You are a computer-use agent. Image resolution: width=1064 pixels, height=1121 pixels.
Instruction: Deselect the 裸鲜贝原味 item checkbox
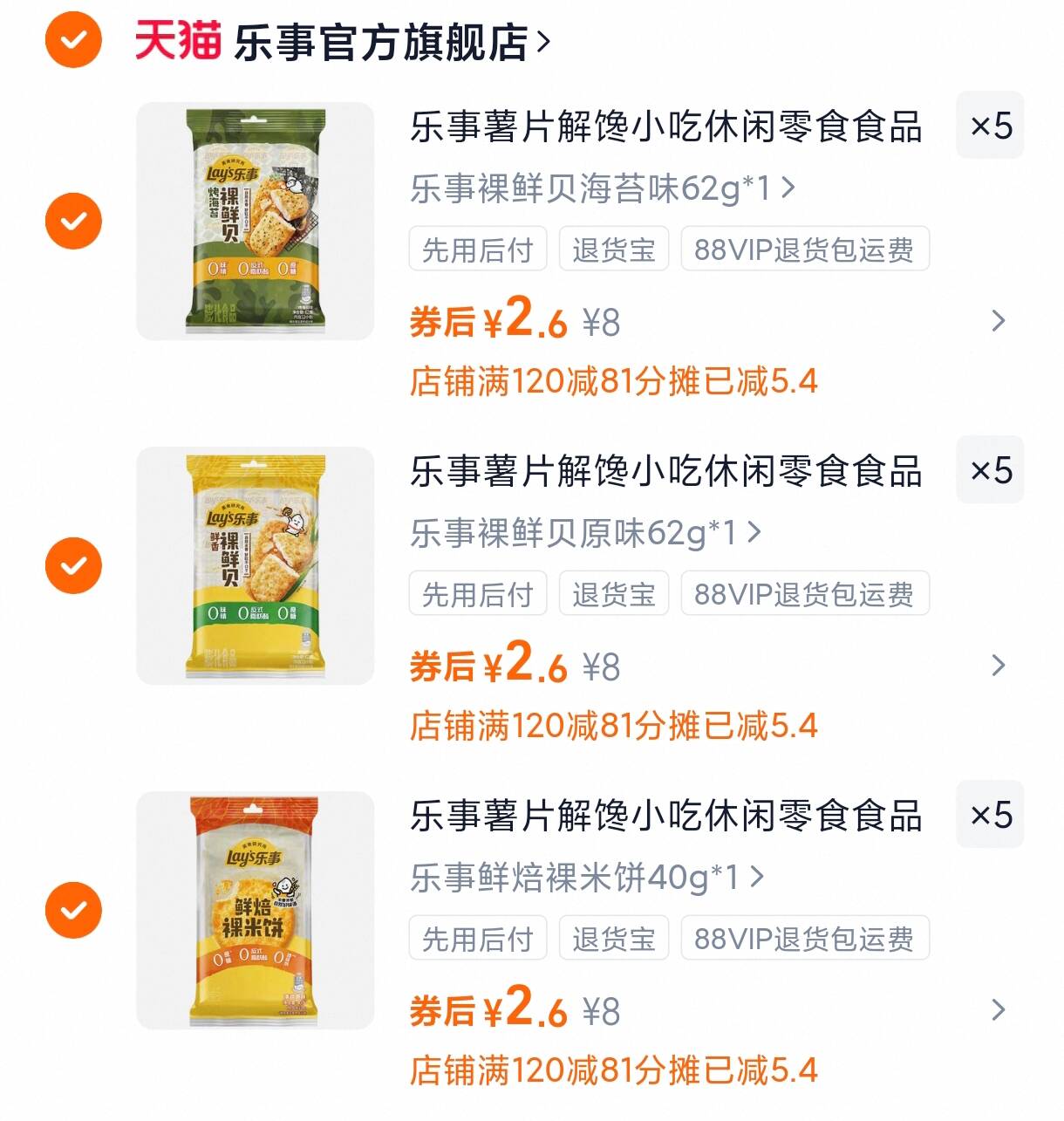point(73,565)
